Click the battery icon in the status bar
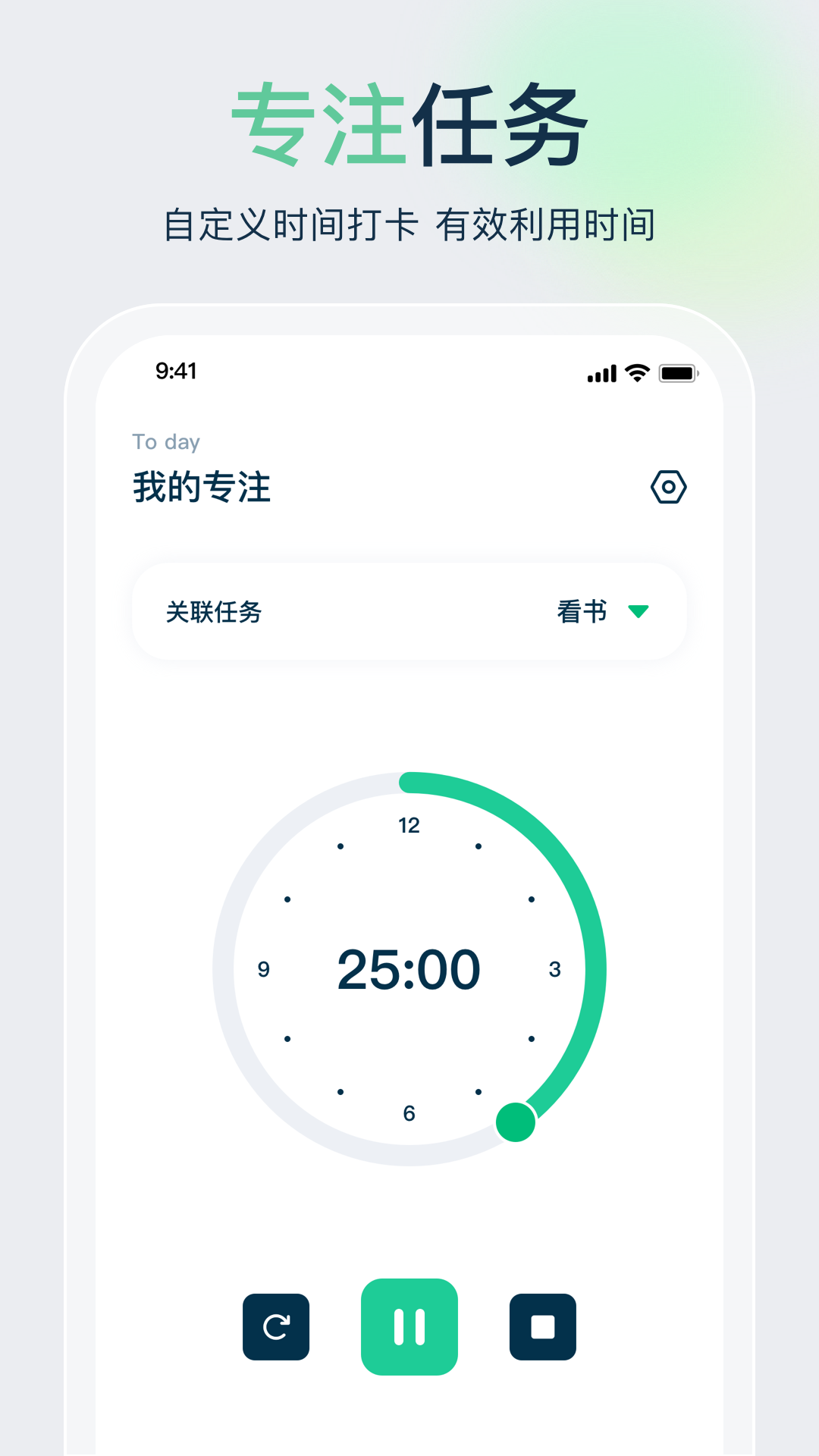 coord(678,372)
